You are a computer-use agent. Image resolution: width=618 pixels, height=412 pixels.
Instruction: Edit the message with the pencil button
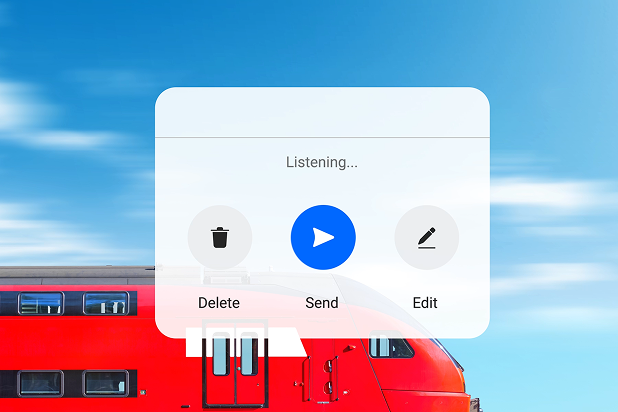tap(426, 238)
